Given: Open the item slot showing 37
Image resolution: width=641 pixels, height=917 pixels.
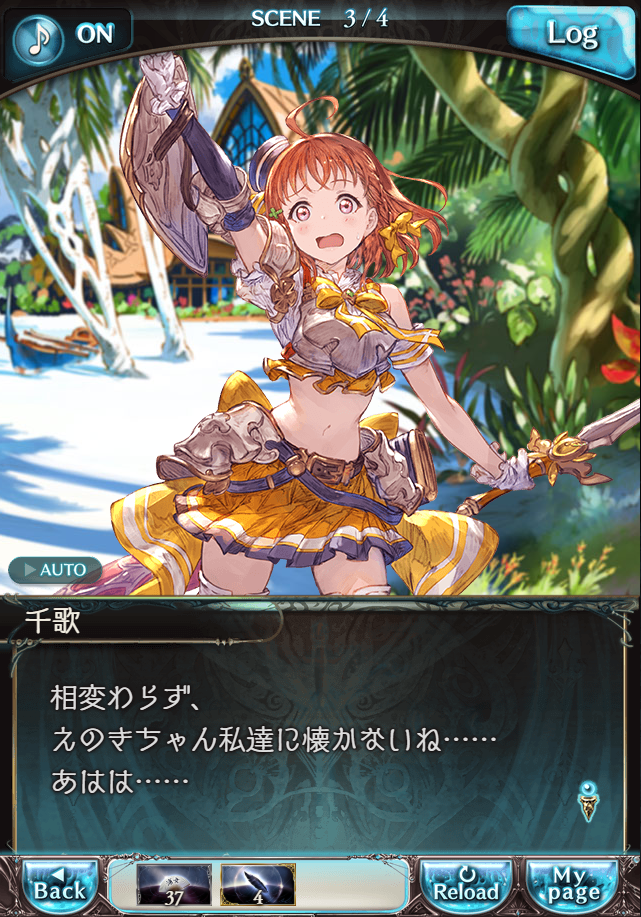Looking at the screenshot, I should 173,885.
